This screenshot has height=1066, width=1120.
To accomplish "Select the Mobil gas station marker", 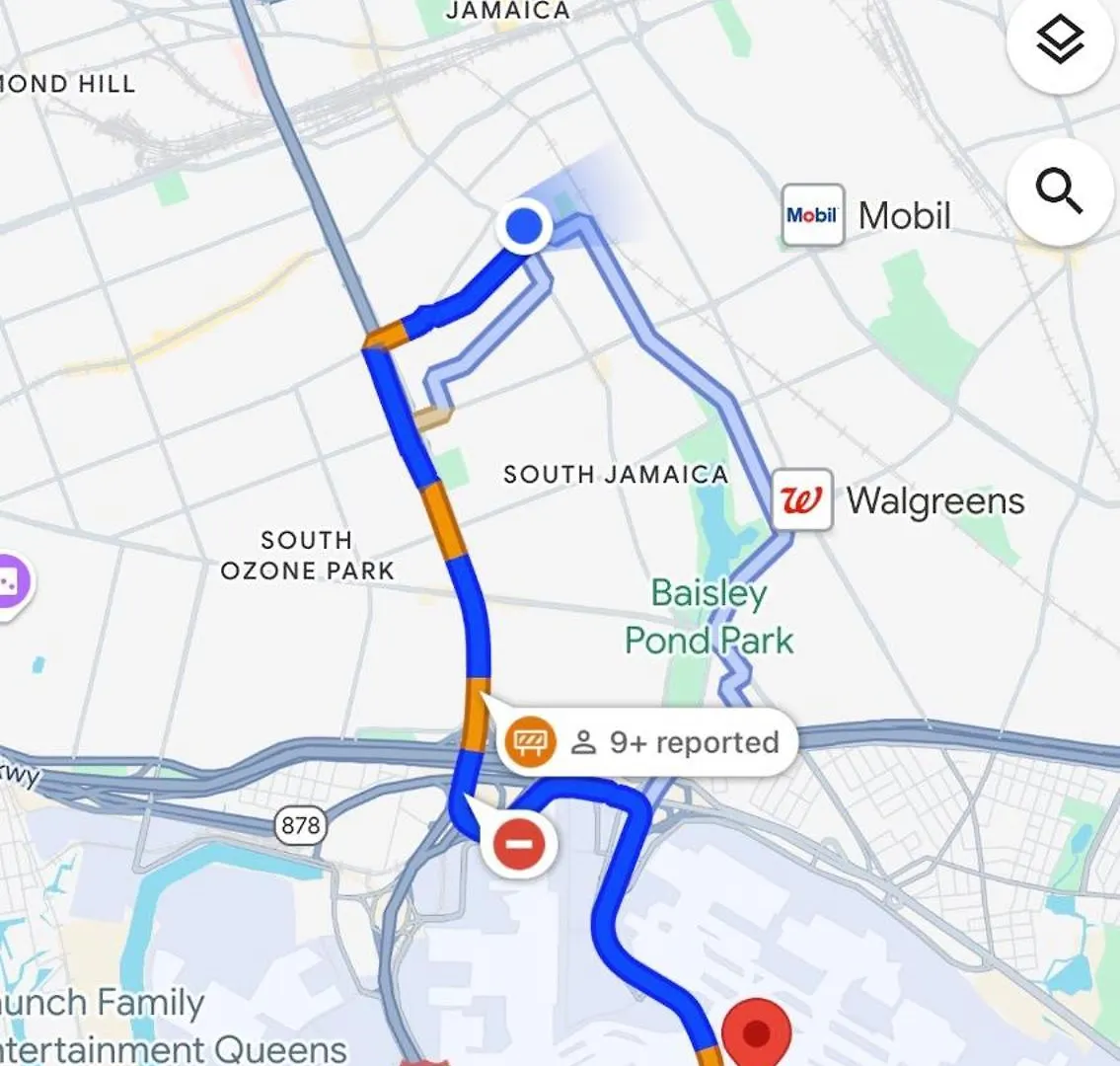I will (x=813, y=215).
